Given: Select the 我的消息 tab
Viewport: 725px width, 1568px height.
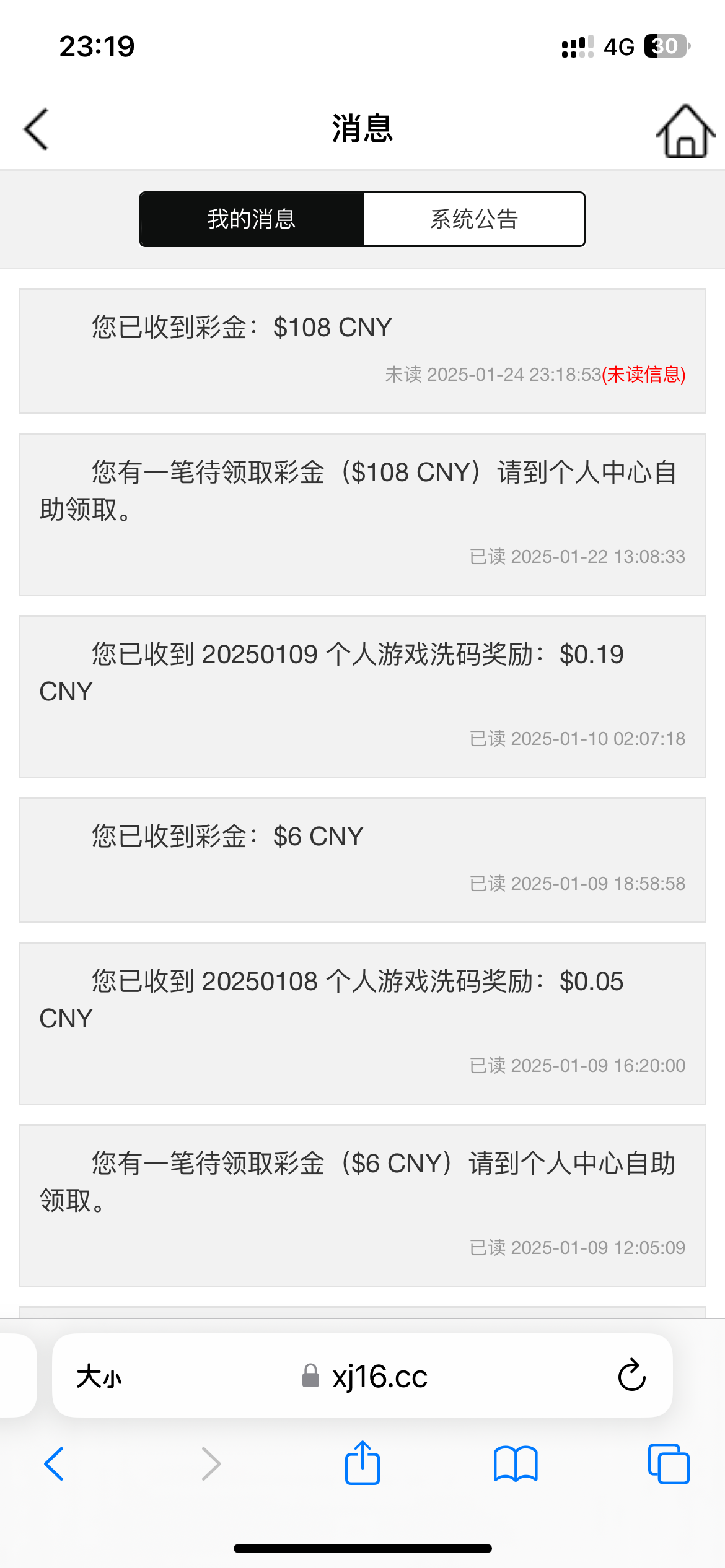Looking at the screenshot, I should click(252, 219).
